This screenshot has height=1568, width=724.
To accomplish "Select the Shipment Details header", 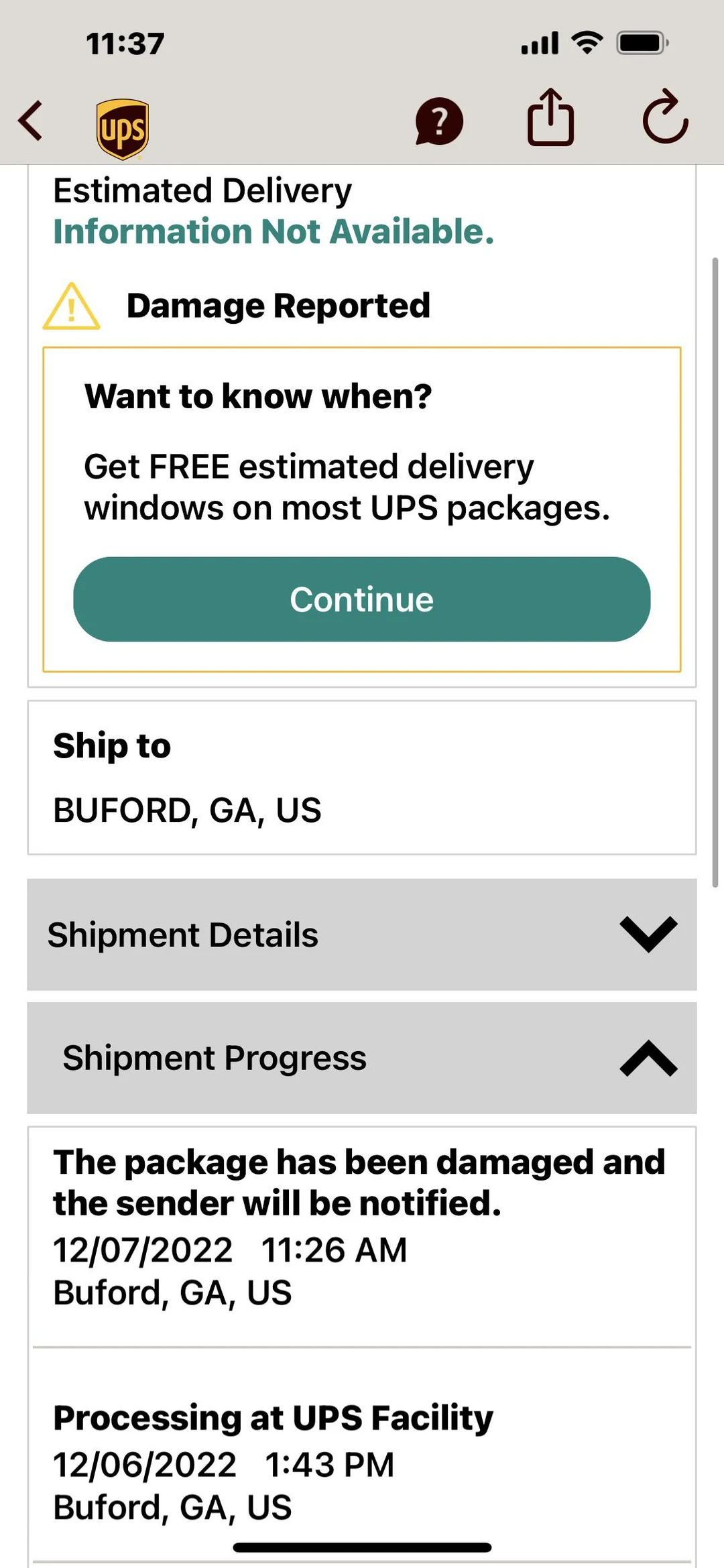I will pyautogui.click(x=182, y=934).
